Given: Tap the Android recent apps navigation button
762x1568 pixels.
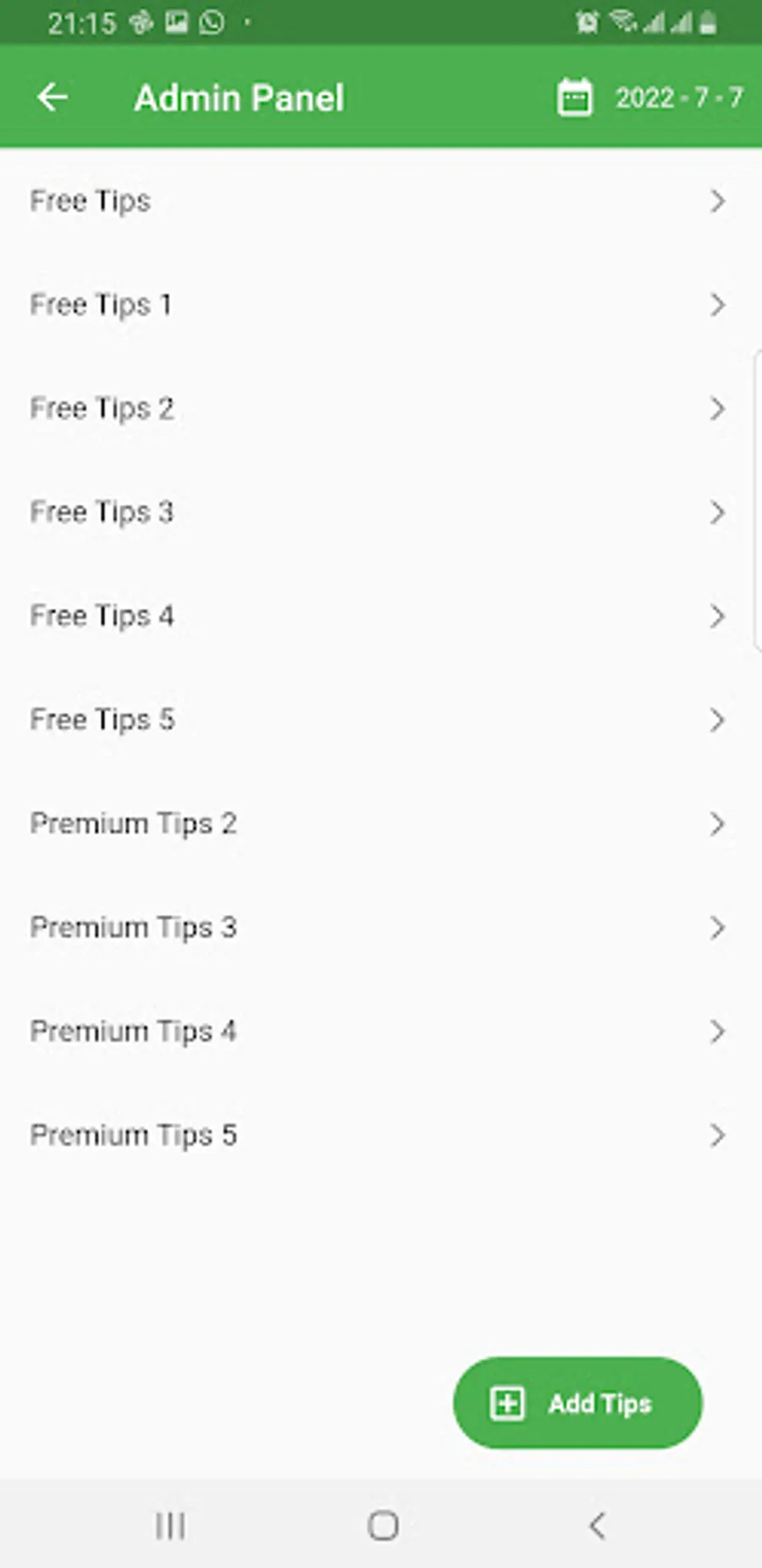Looking at the screenshot, I should pos(169,1527).
